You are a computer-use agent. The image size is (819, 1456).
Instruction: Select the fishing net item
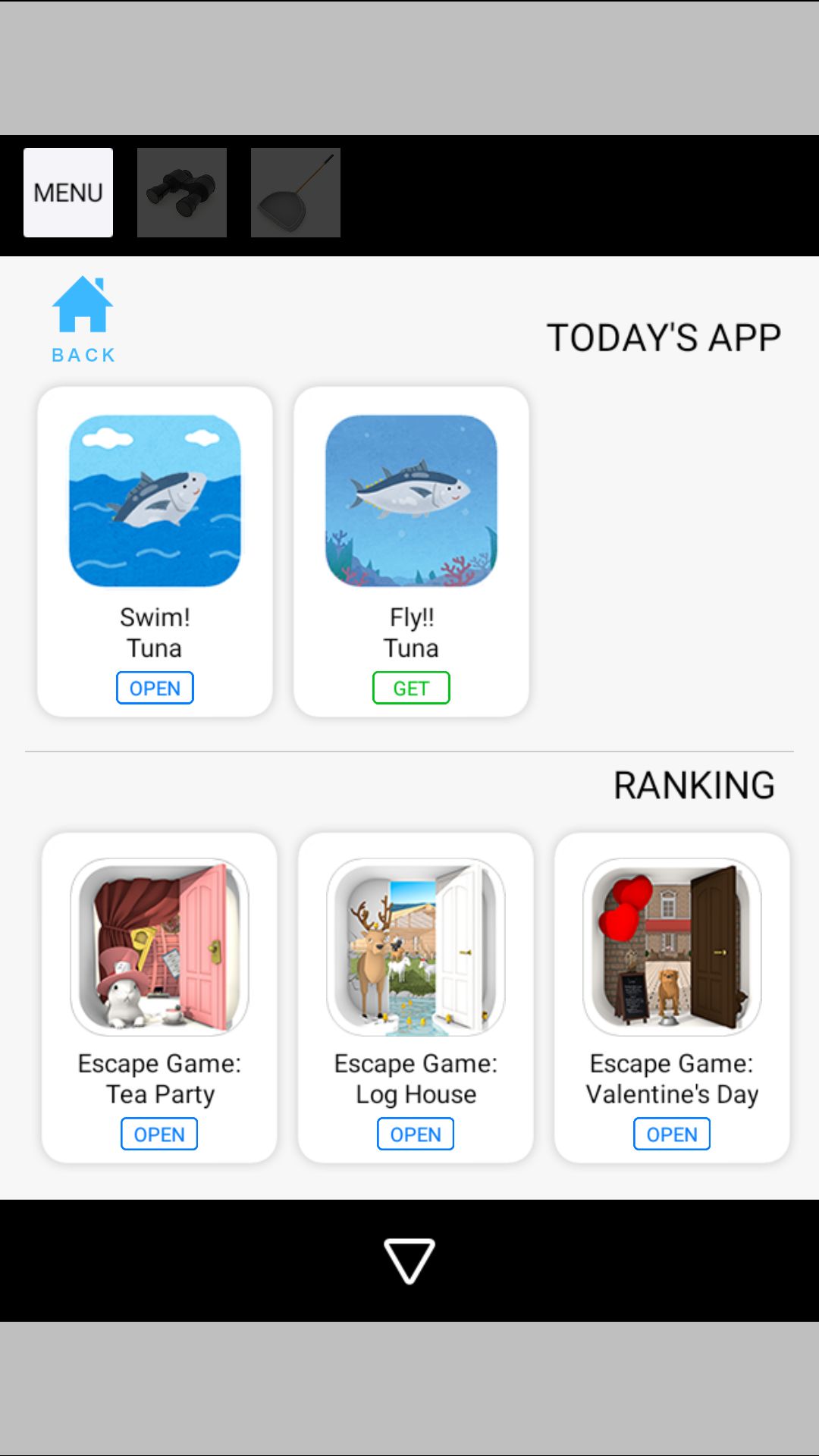pos(295,192)
